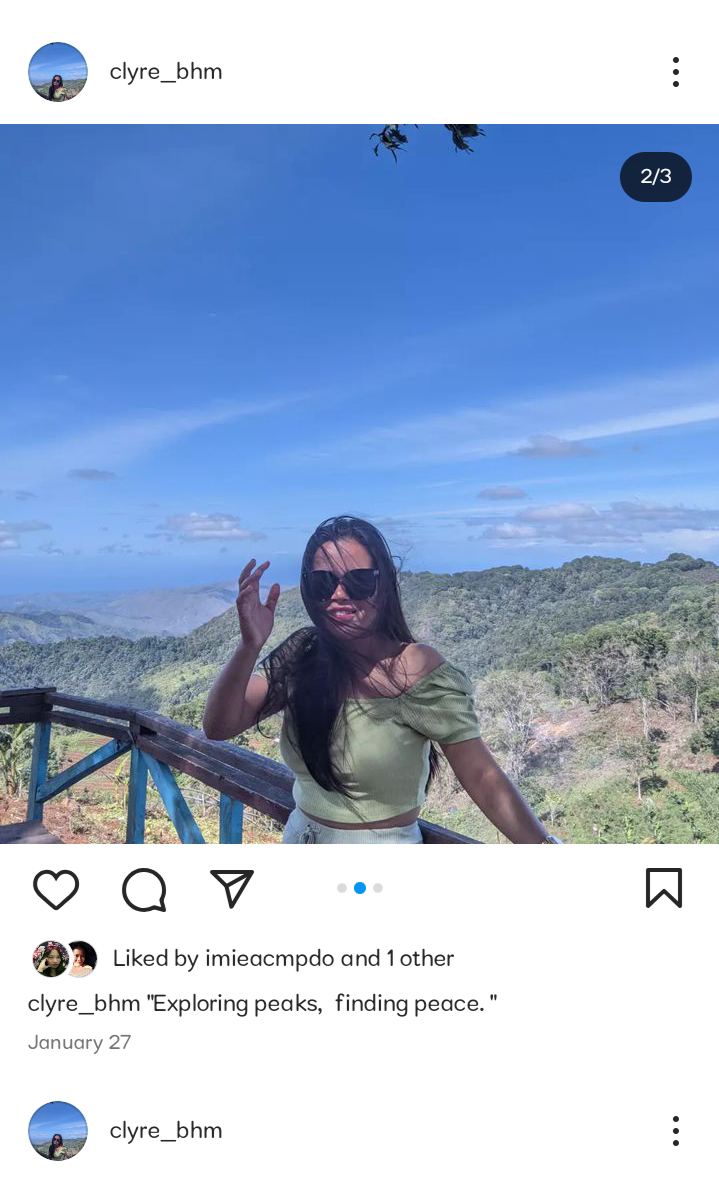Open comments on the post
The height and width of the screenshot is (1178, 719).
click(144, 889)
